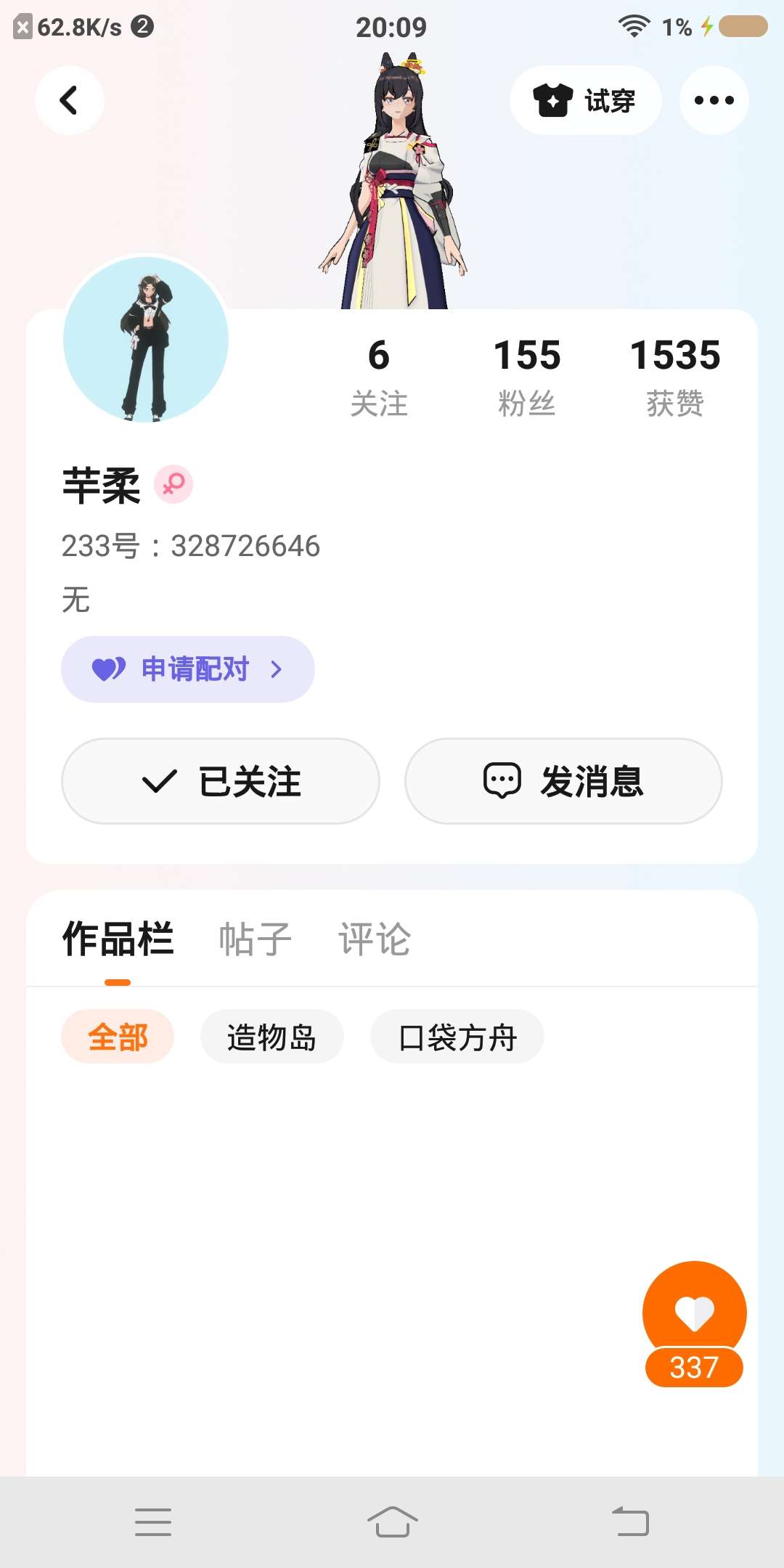Go back using the top-left arrow

(69, 100)
